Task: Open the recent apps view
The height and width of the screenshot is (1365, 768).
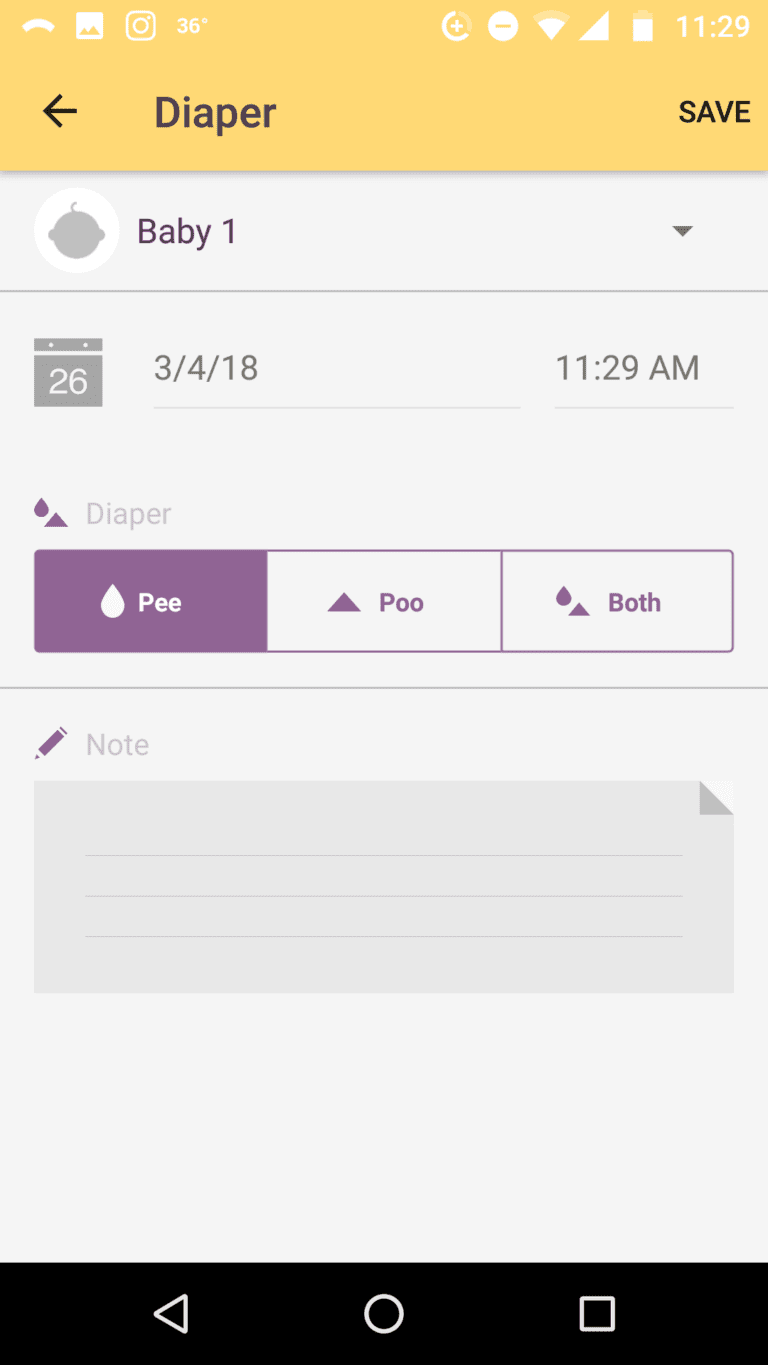Action: point(597,1313)
